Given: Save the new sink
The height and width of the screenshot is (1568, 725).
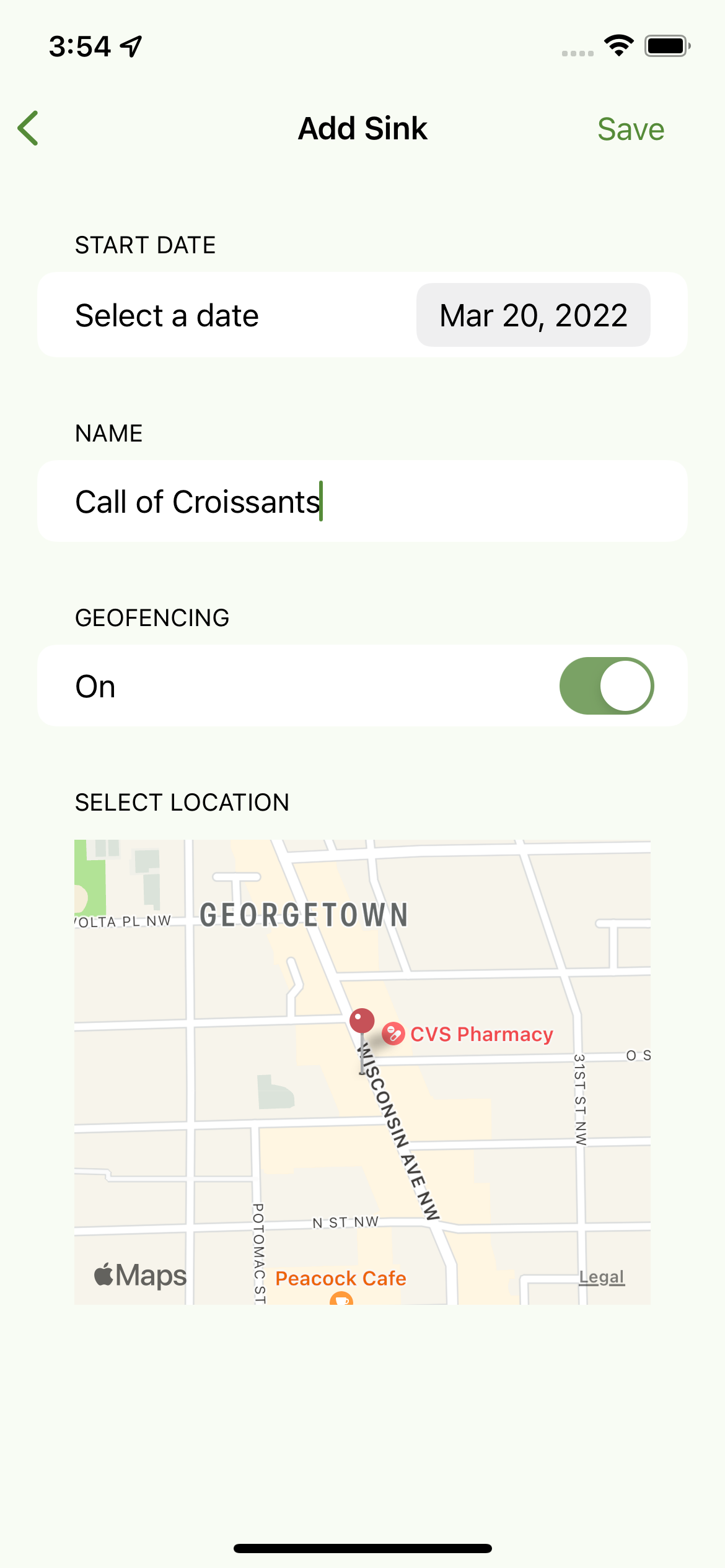Looking at the screenshot, I should (630, 129).
